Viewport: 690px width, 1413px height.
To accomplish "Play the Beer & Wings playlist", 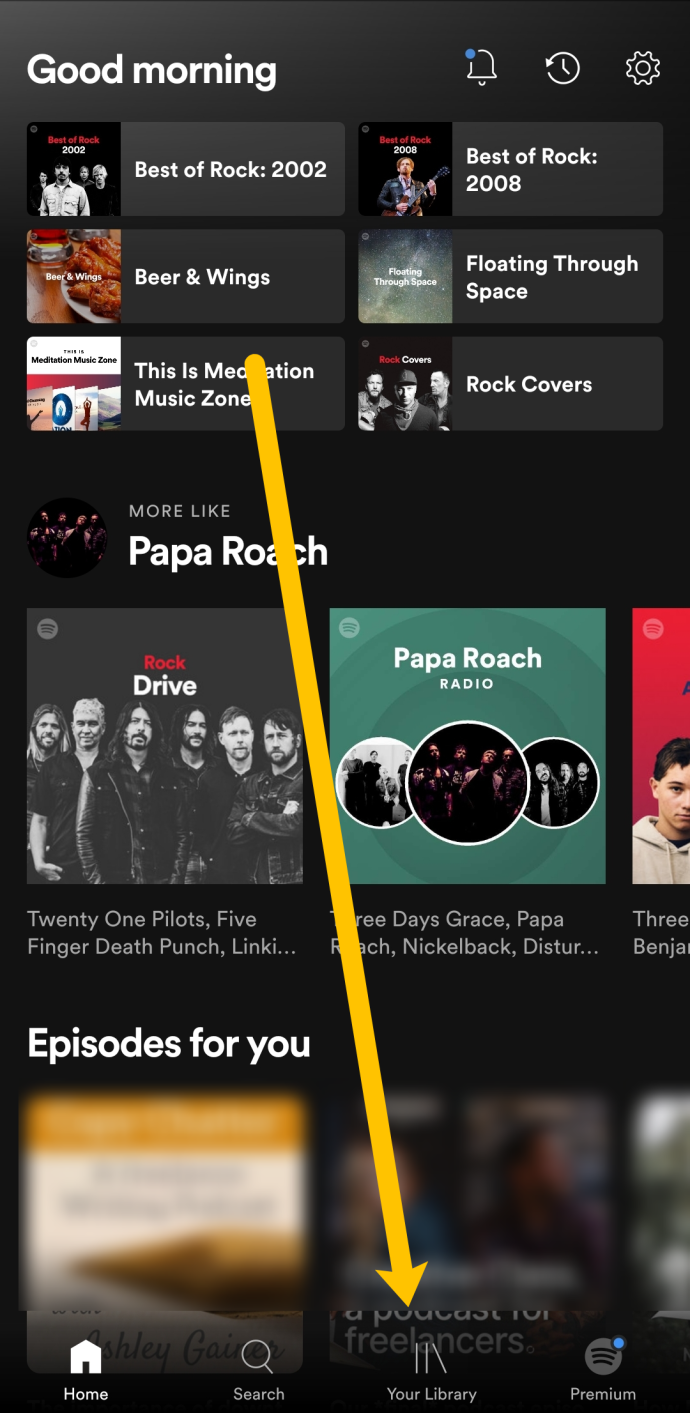I will point(186,277).
